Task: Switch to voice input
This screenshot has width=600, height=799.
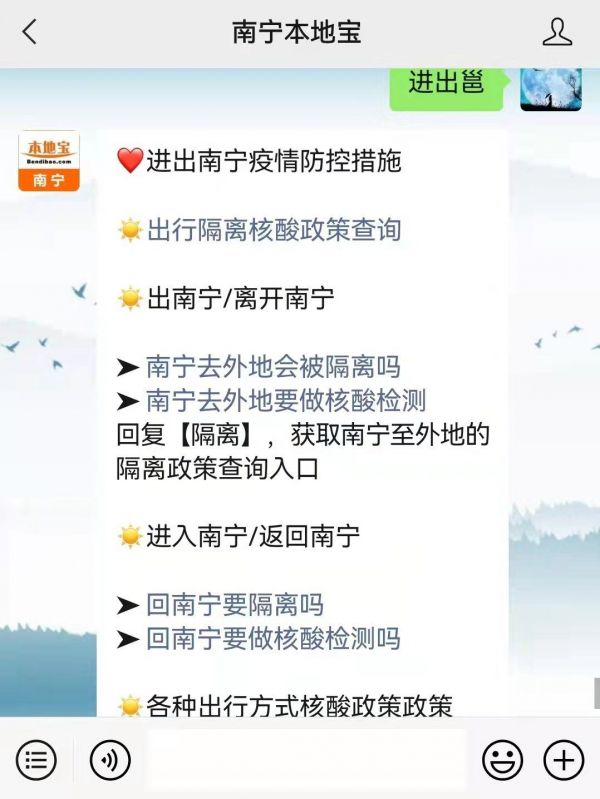Action: pos(110,761)
